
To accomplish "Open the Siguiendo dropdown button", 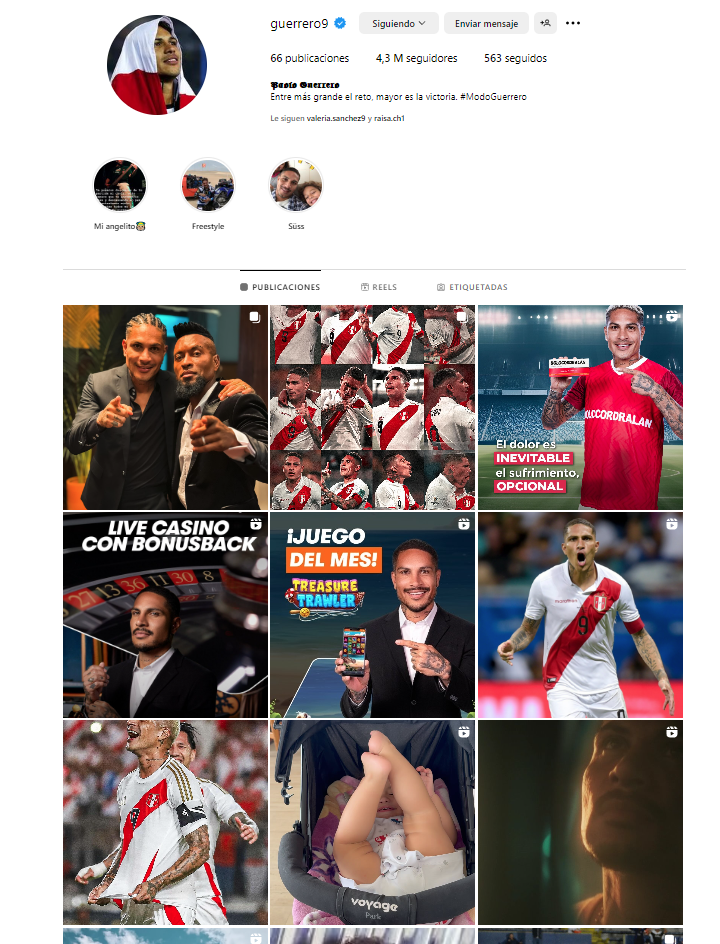I will pyautogui.click(x=398, y=23).
